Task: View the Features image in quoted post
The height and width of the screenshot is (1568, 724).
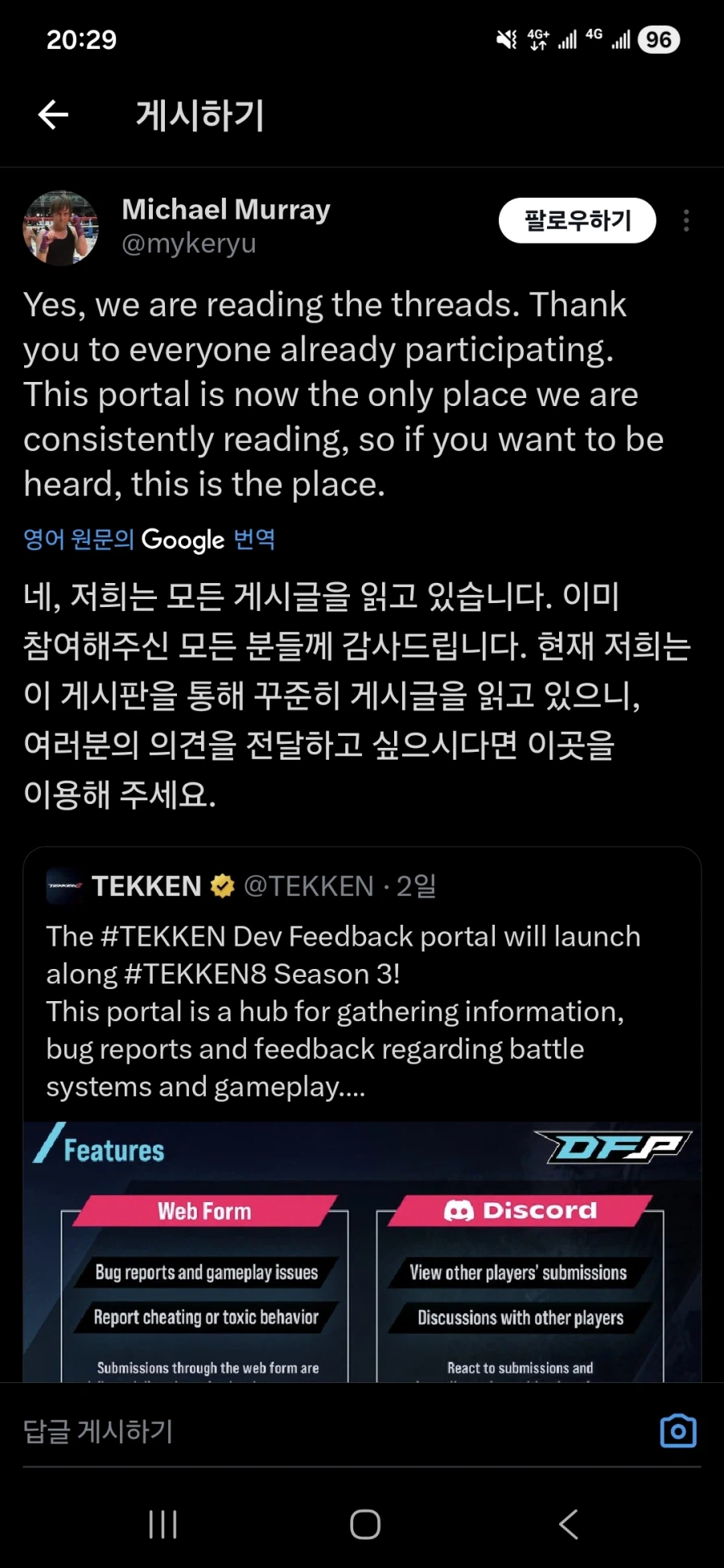Action: (362, 1254)
